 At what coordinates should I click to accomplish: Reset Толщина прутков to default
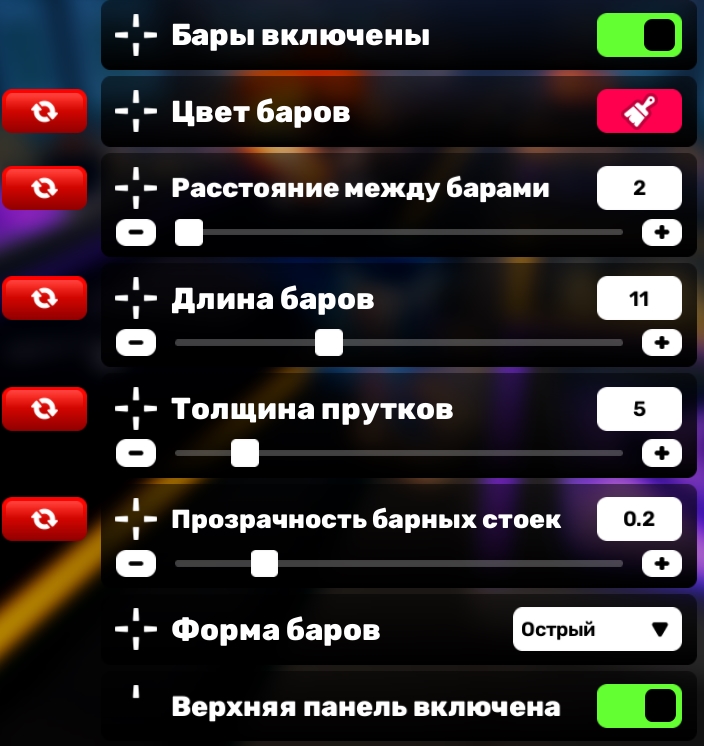(x=44, y=408)
